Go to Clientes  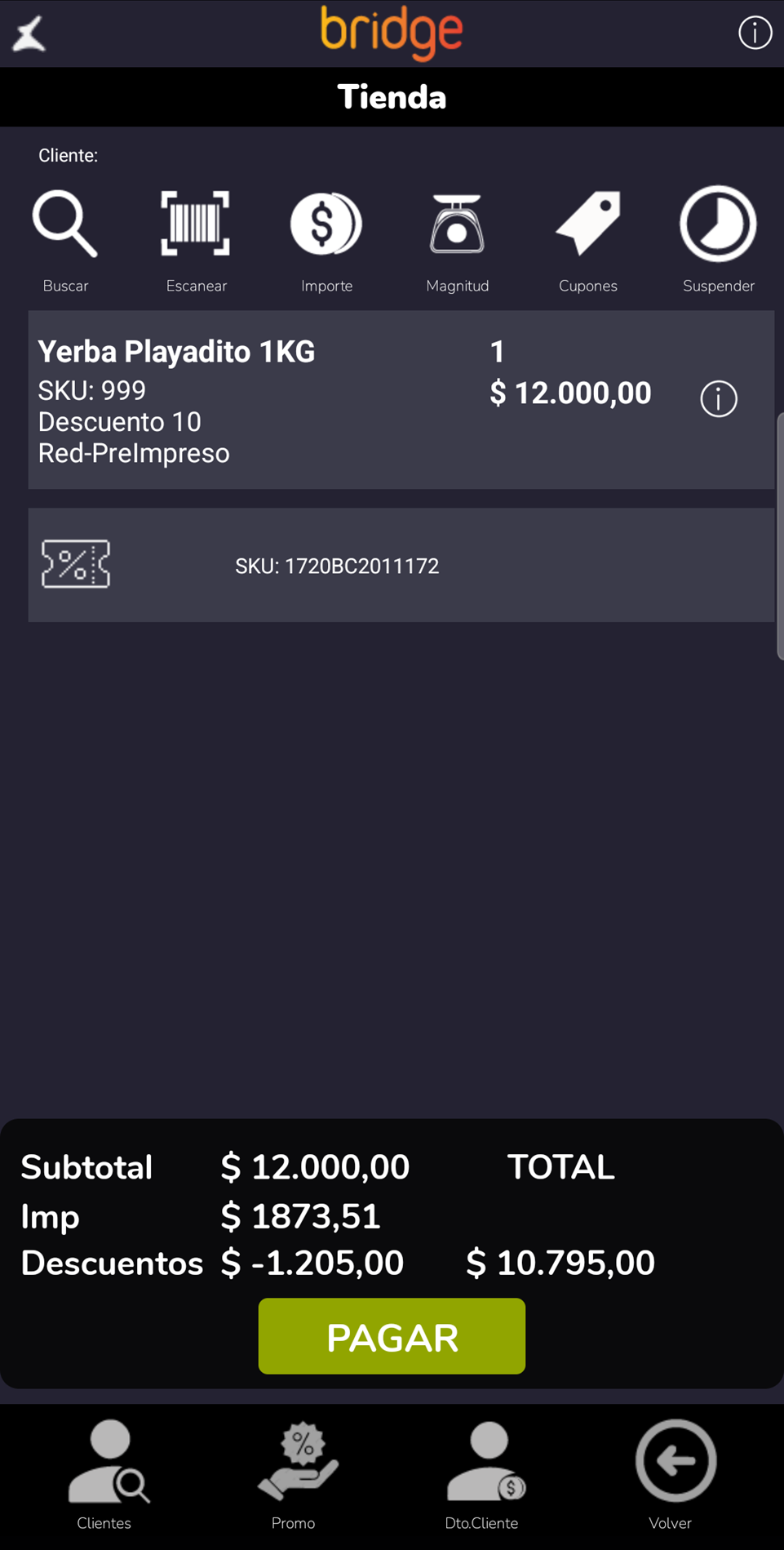point(106,1472)
